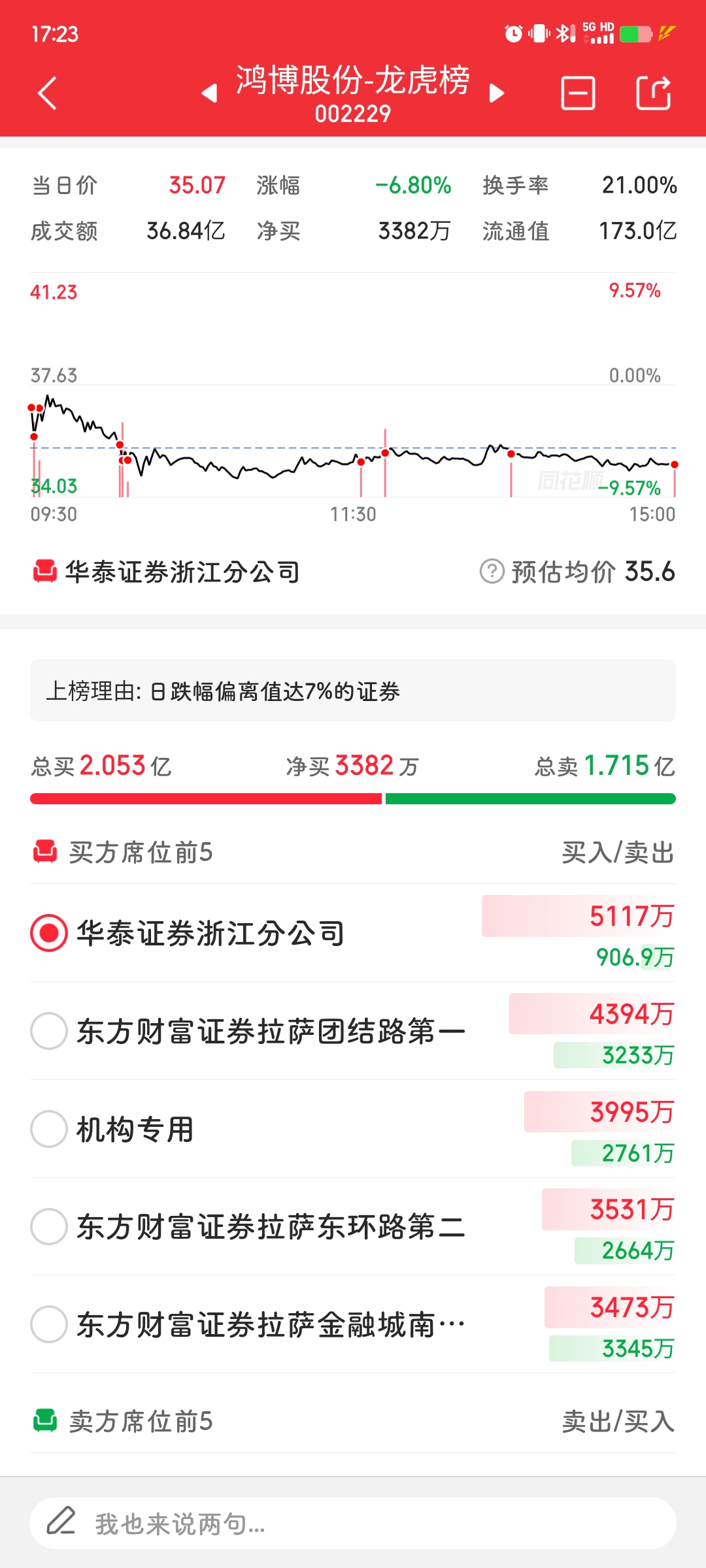Switch to the next stock with right triangle

[x=497, y=93]
